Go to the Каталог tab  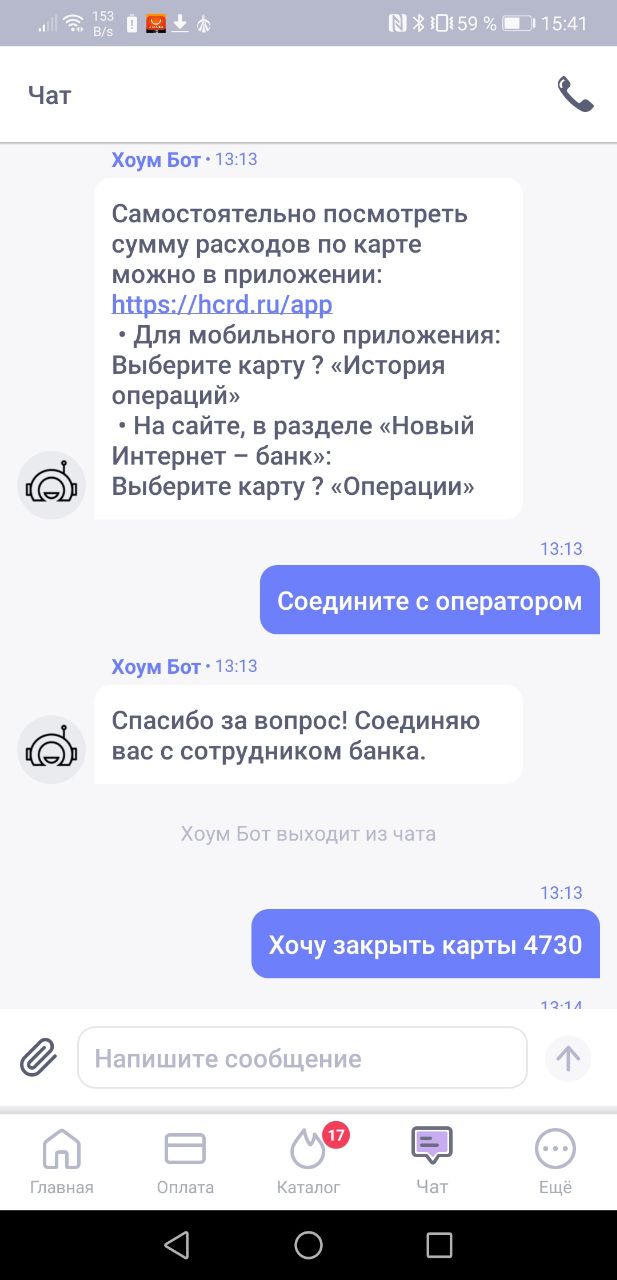tap(309, 1161)
